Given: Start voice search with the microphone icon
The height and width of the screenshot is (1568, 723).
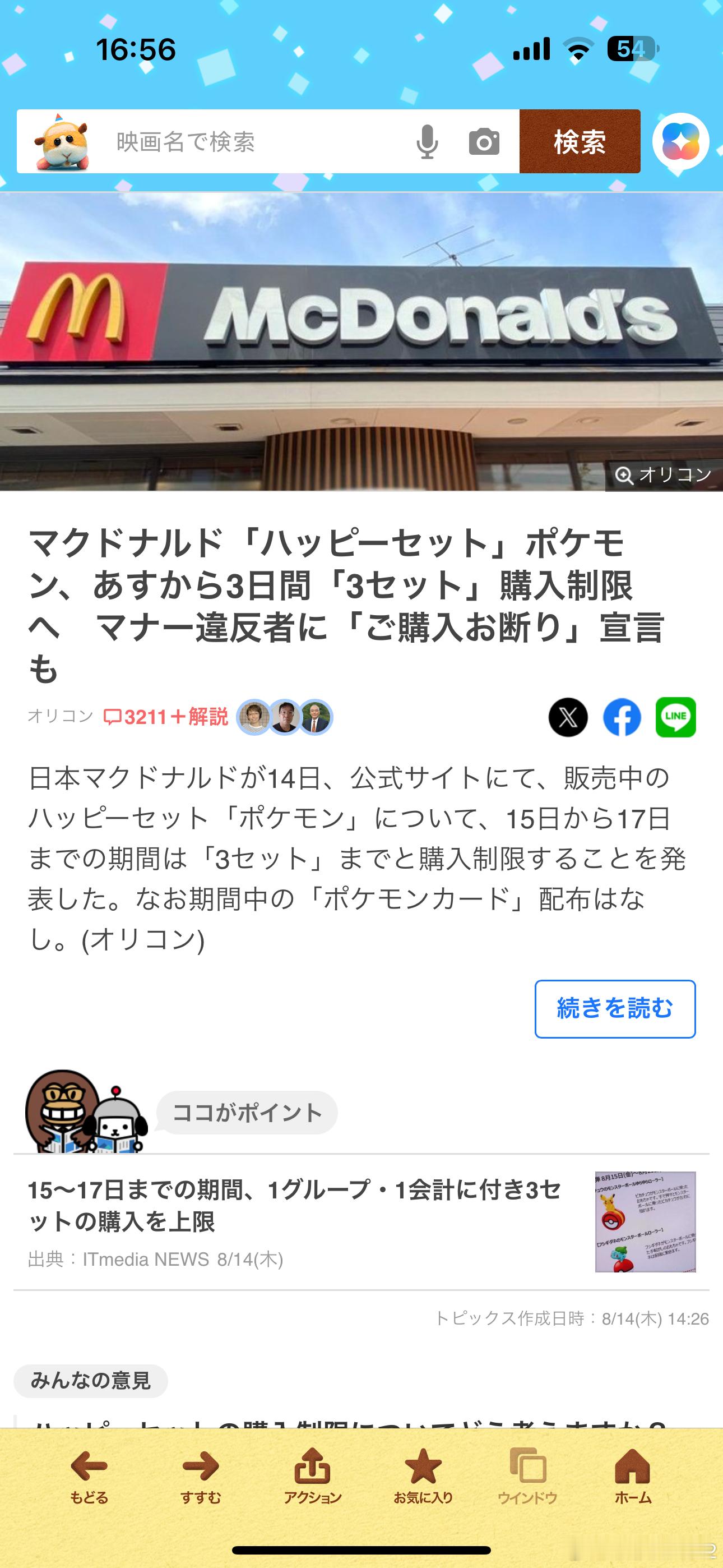Looking at the screenshot, I should coord(427,142).
